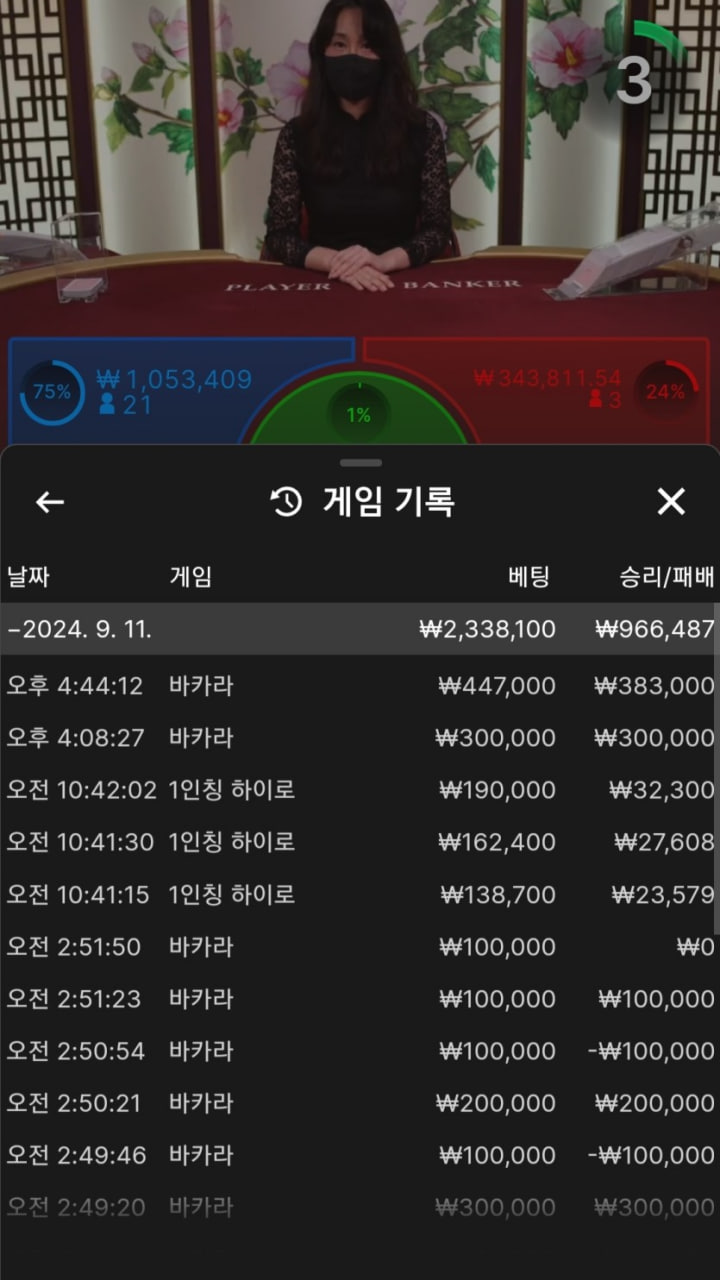Screen dimensions: 720x1280
Task: Bet on the red Banker area
Action: (560, 392)
